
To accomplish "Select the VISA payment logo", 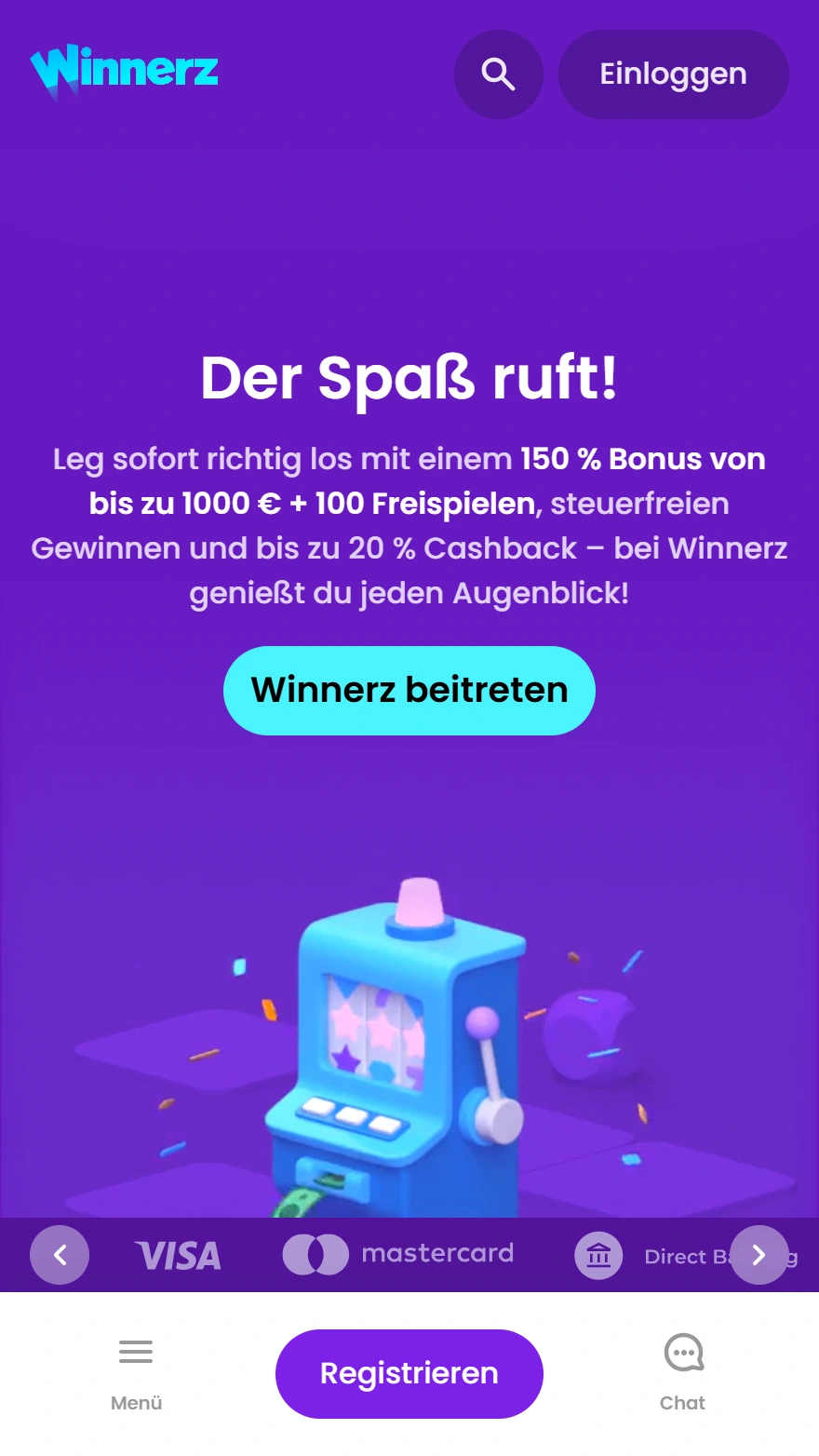I will 177,1254.
